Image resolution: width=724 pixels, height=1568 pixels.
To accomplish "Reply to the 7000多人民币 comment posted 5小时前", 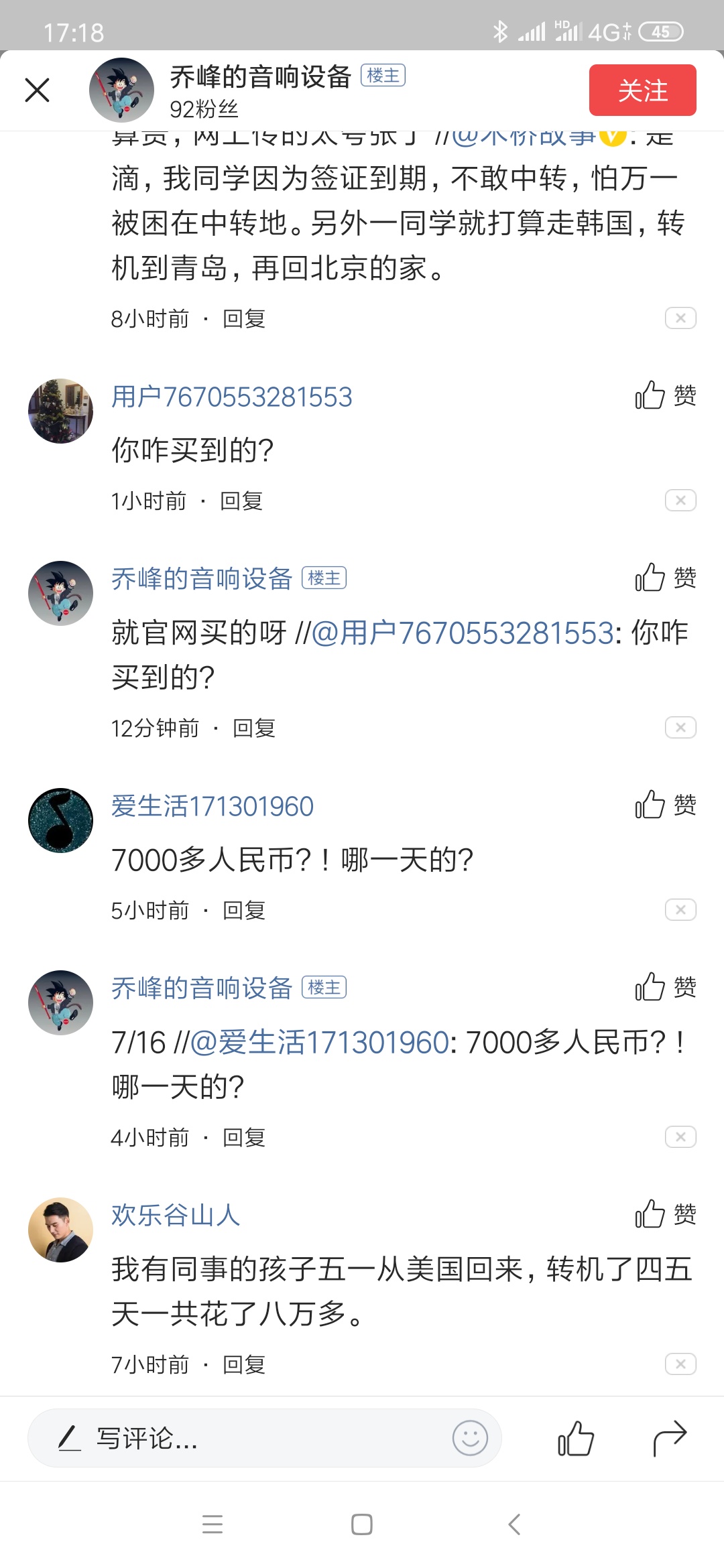I will tap(244, 910).
